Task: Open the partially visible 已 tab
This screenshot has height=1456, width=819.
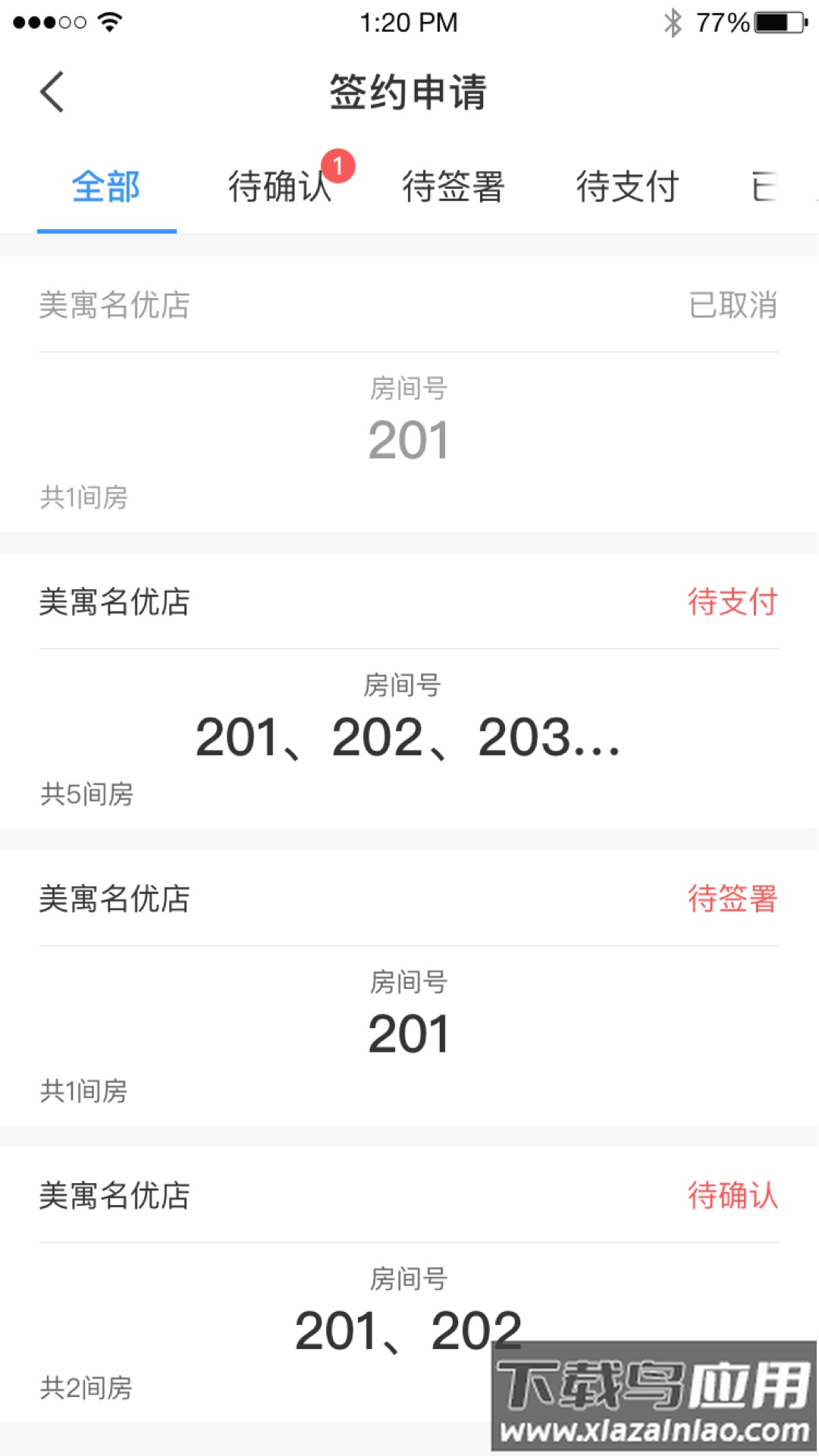Action: point(768,187)
